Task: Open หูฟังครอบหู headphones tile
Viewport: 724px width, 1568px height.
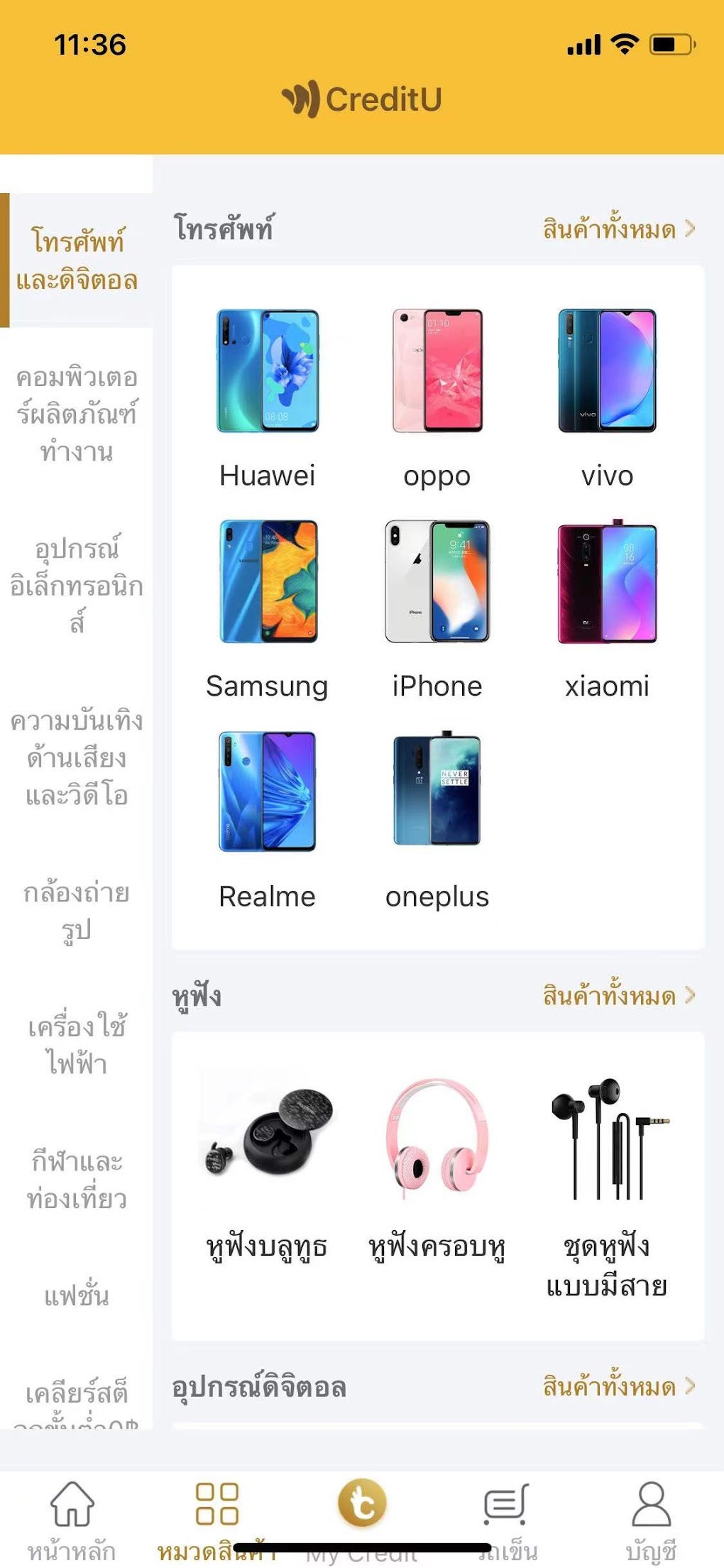Action: [x=437, y=1171]
